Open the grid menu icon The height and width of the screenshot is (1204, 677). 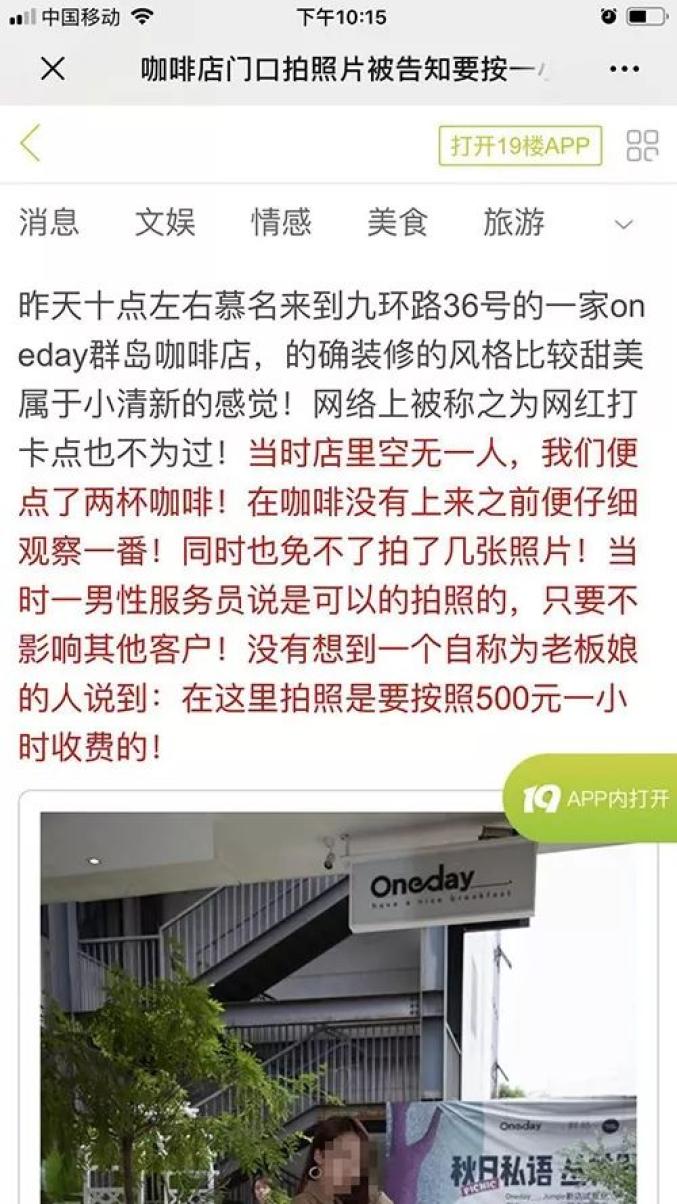642,146
